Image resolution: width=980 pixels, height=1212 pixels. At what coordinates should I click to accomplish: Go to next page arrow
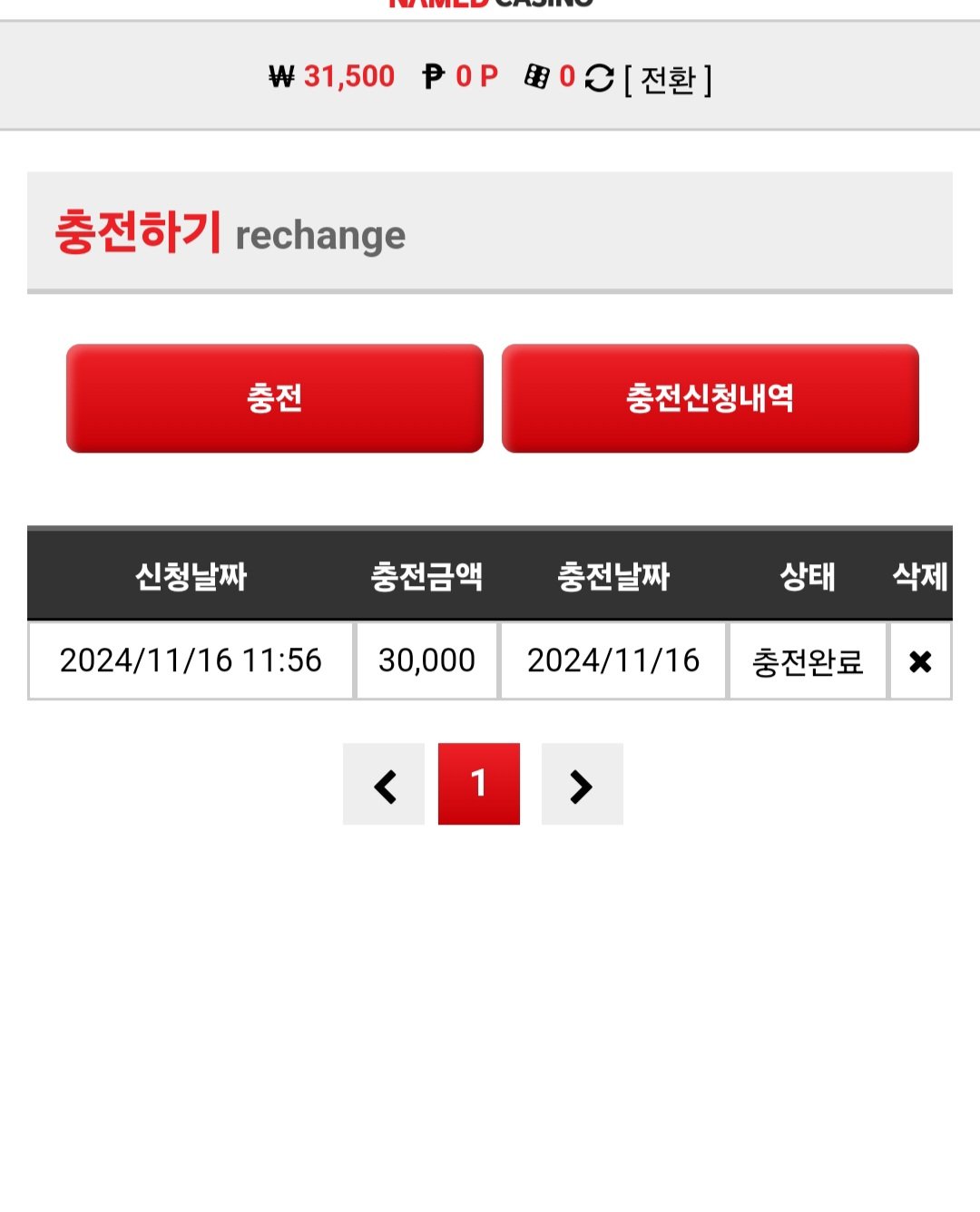pos(582,785)
